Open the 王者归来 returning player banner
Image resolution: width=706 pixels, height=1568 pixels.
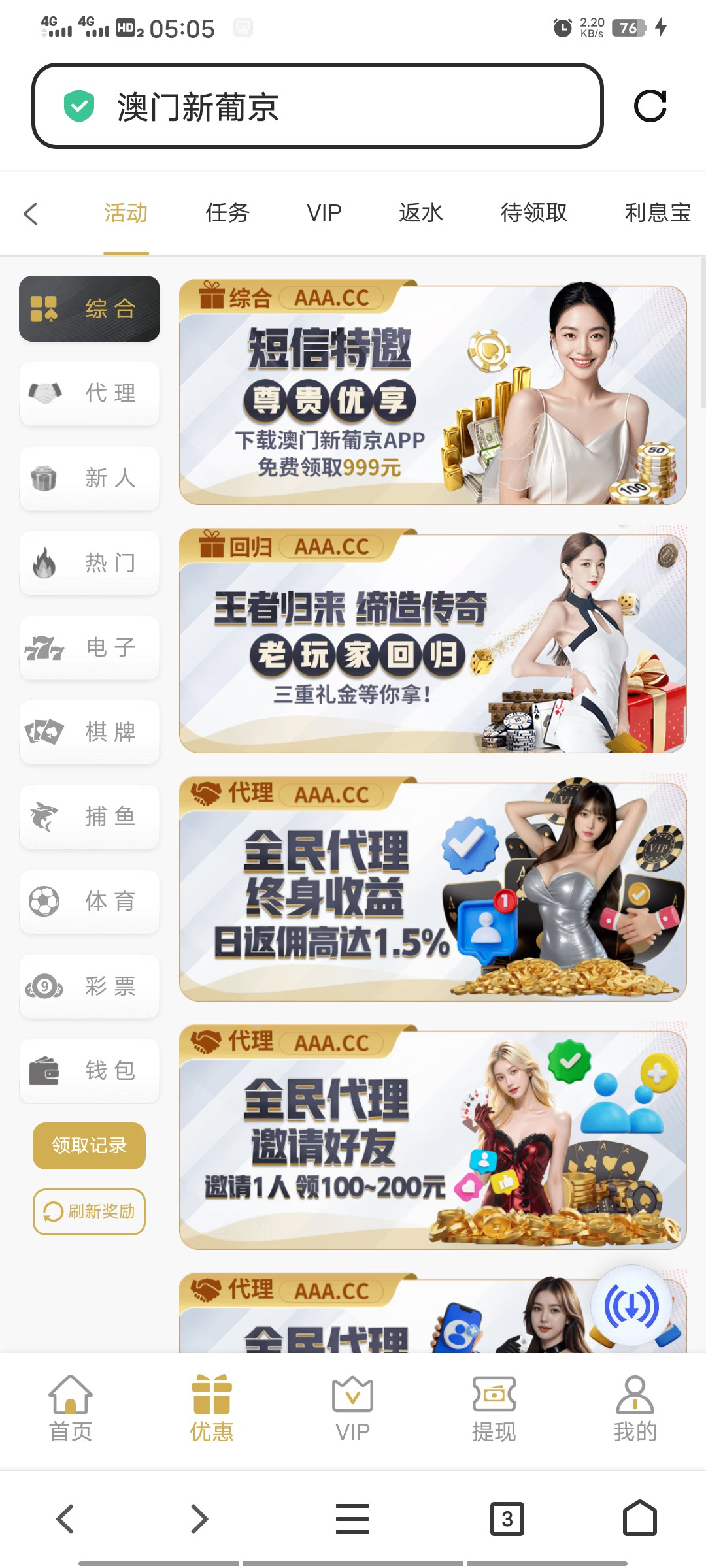[433, 642]
